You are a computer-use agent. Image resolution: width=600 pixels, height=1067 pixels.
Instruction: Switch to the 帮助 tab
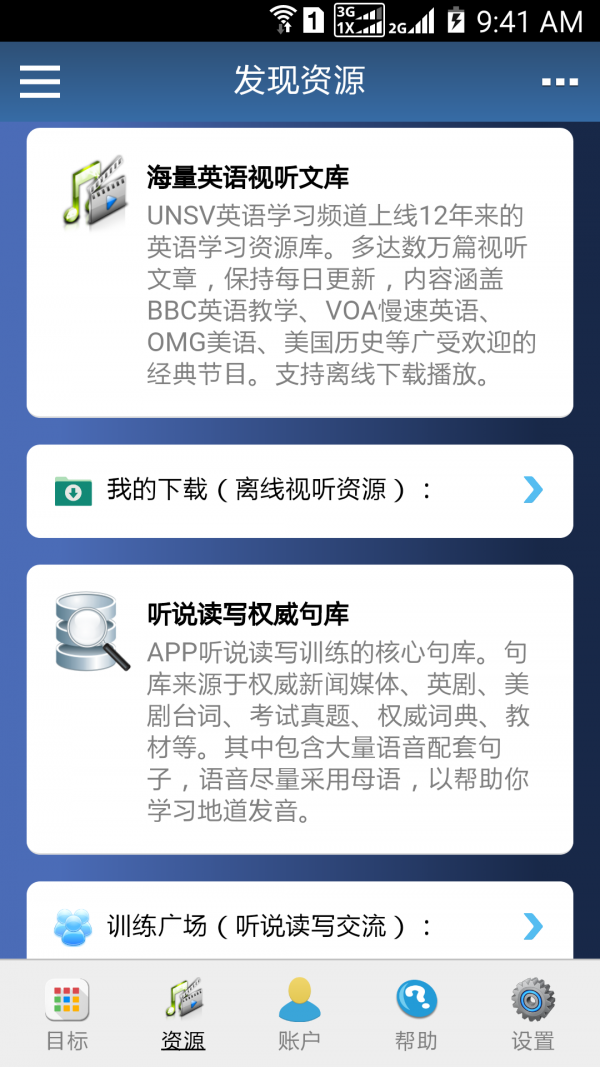(x=416, y=1014)
